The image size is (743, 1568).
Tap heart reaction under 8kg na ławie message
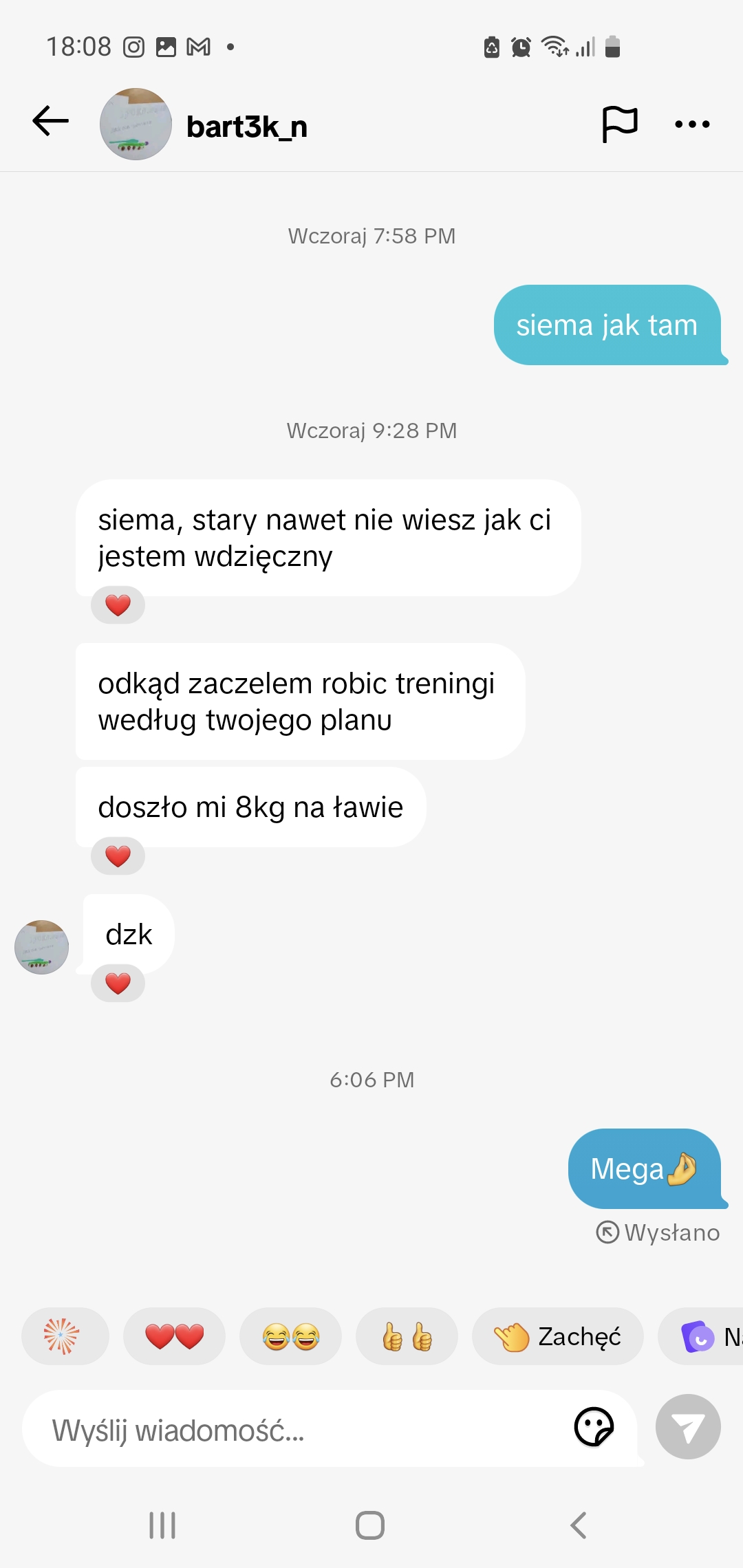[x=118, y=856]
